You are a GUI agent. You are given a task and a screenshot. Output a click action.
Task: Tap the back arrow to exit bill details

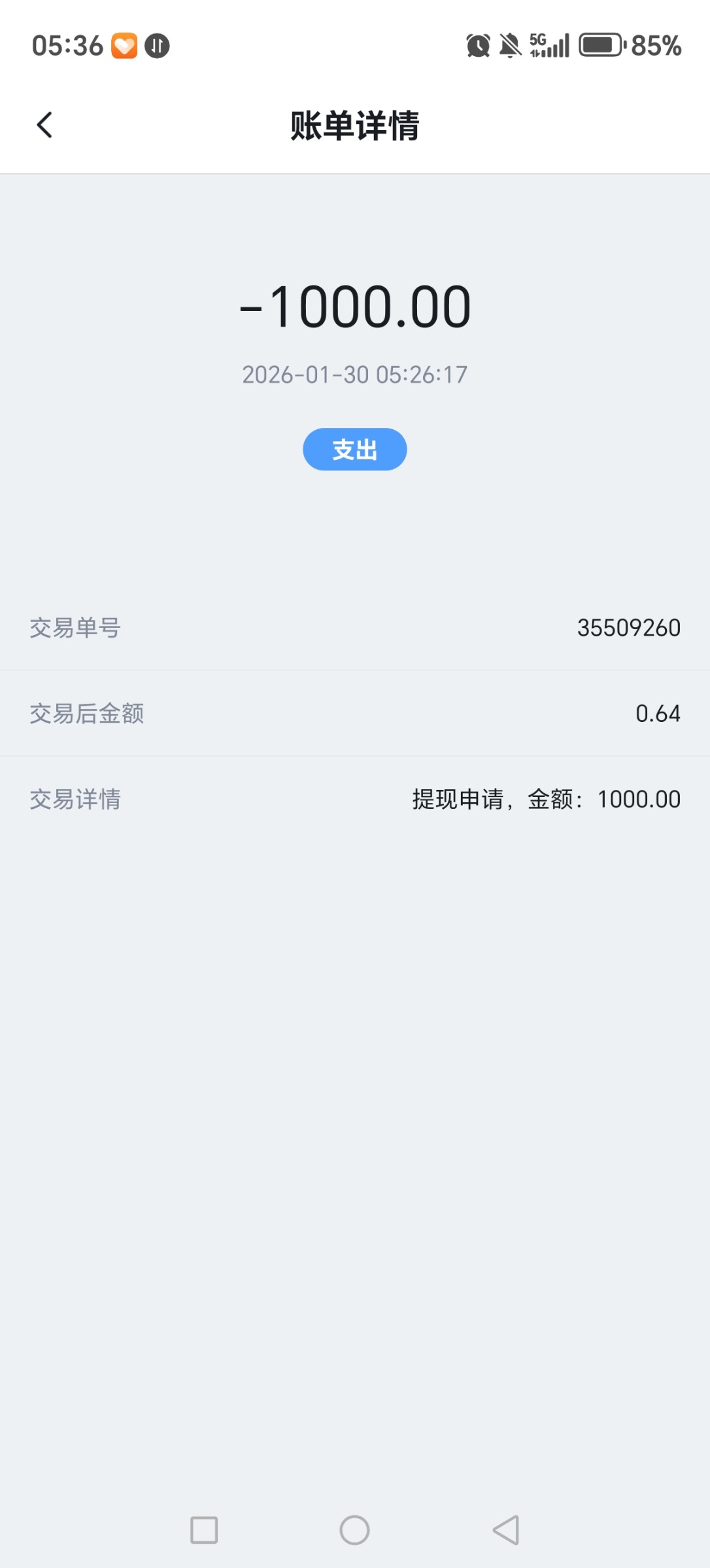(44, 124)
